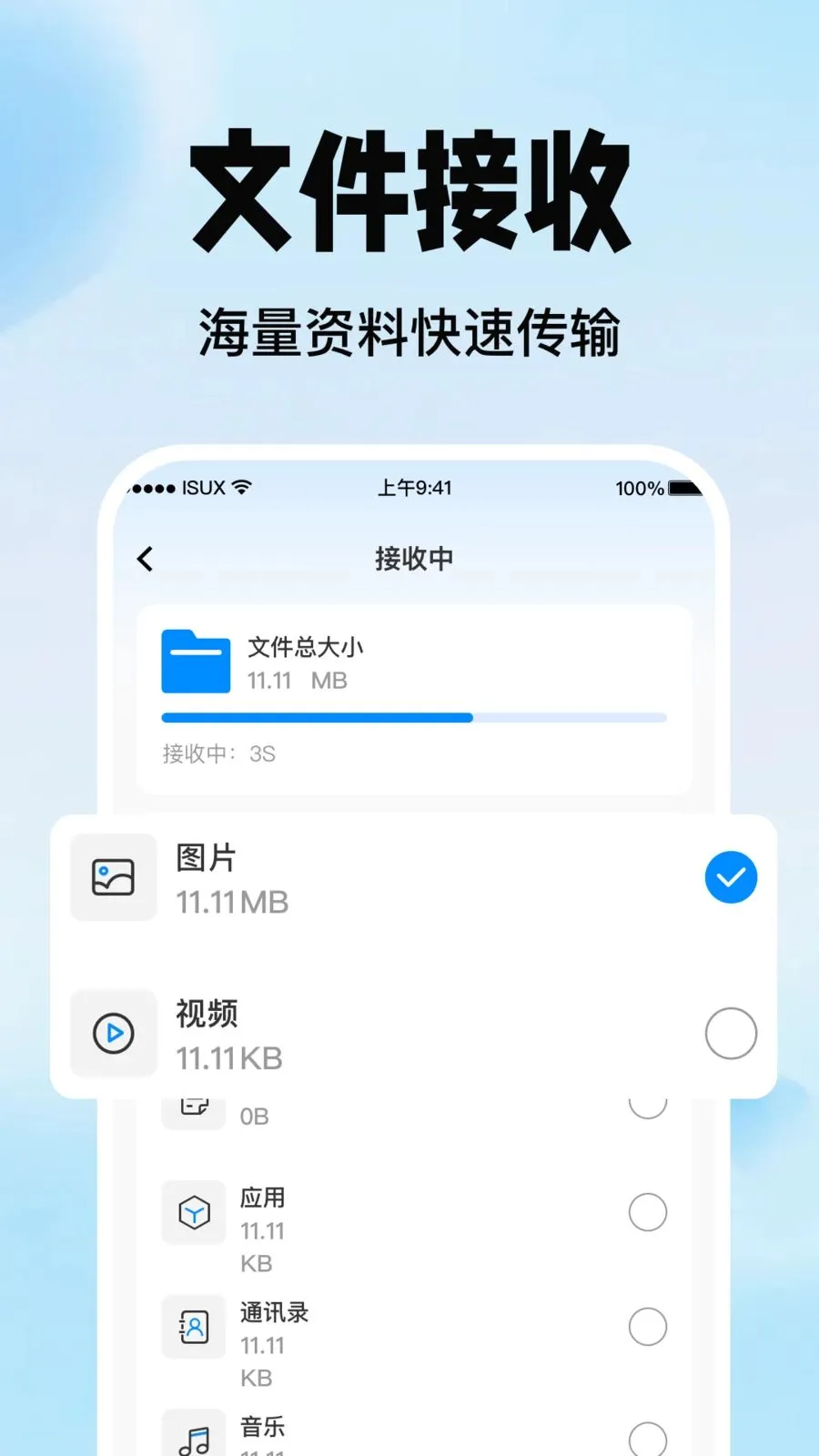The width and height of the screenshot is (819, 1456).
Task: Select the 音乐 item's selection circle
Action: pos(647,1438)
